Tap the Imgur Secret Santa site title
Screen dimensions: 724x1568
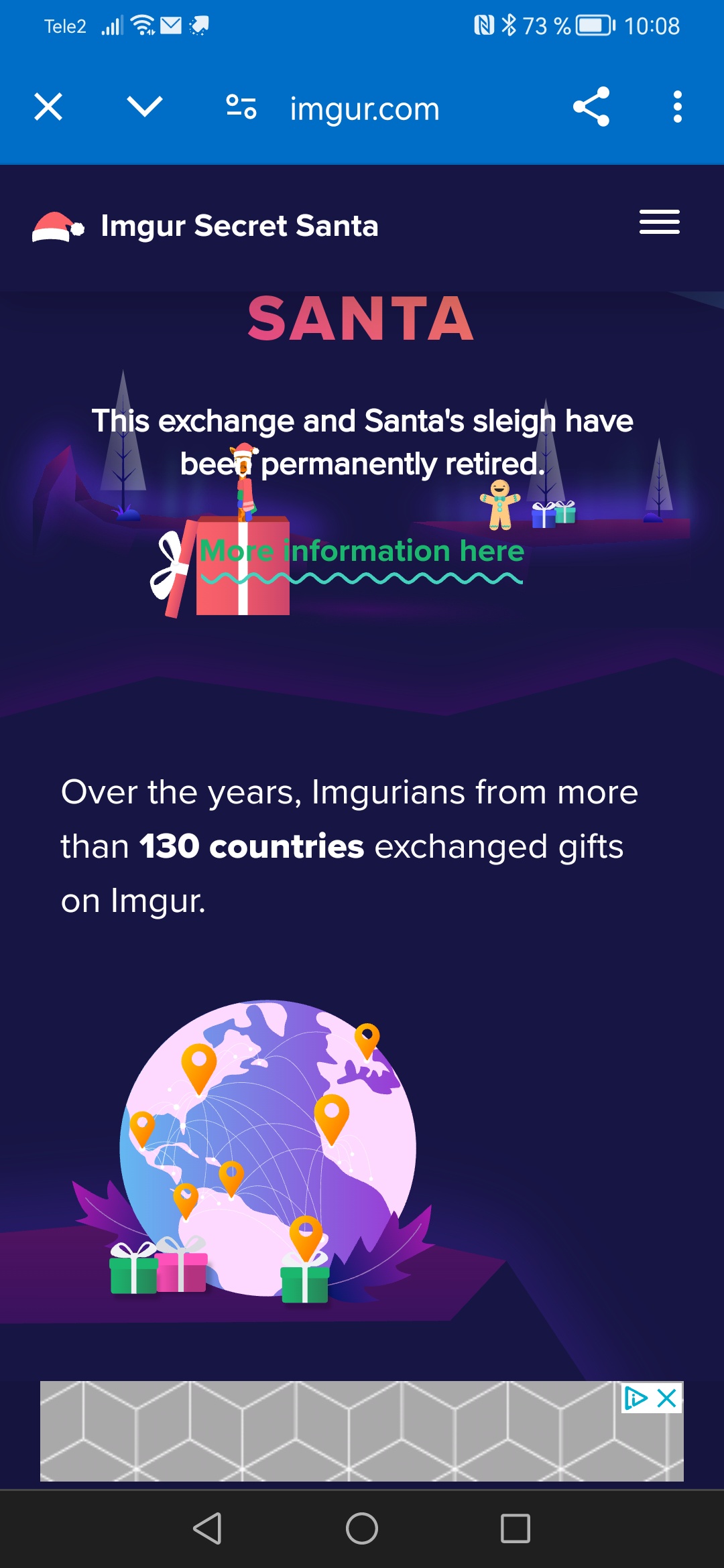click(x=239, y=226)
